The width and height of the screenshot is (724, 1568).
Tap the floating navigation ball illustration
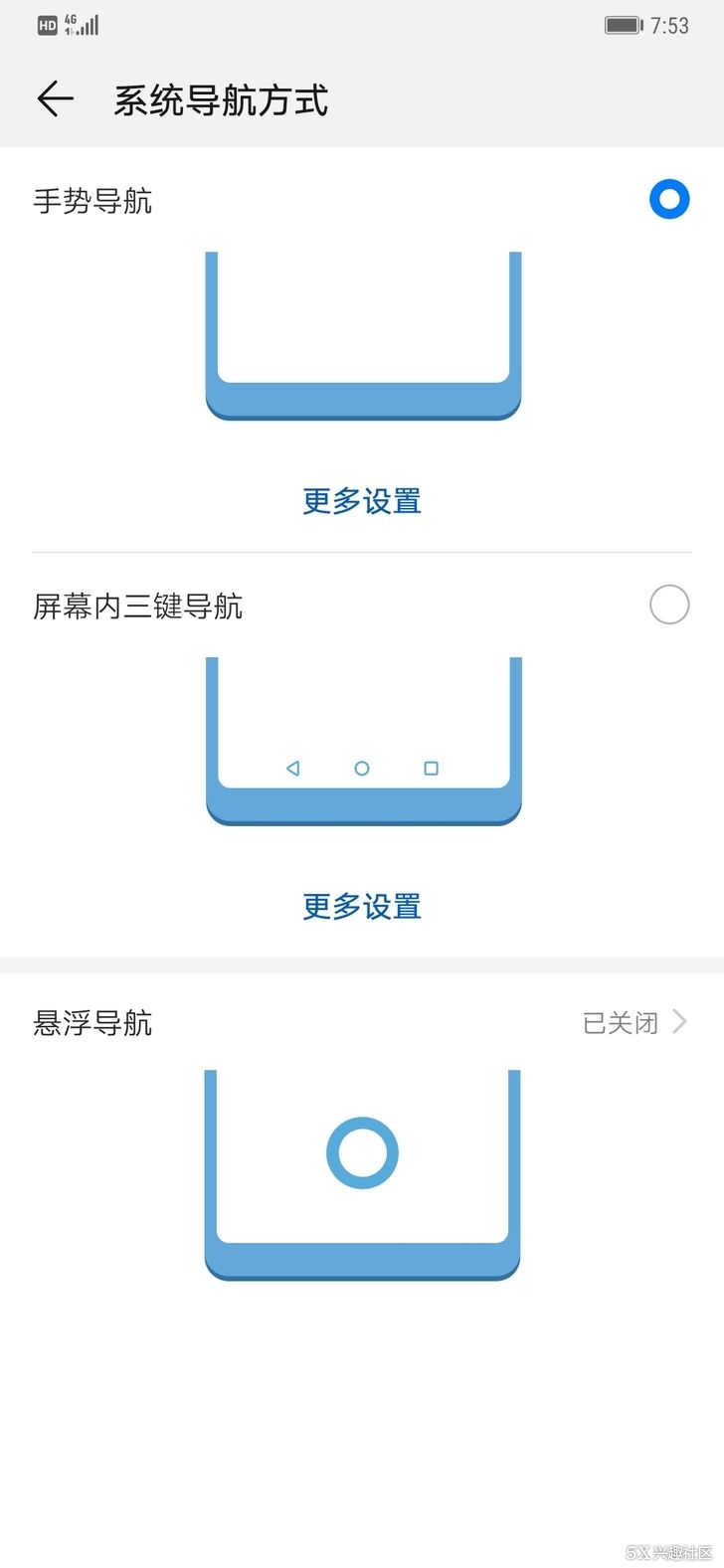point(362,1152)
